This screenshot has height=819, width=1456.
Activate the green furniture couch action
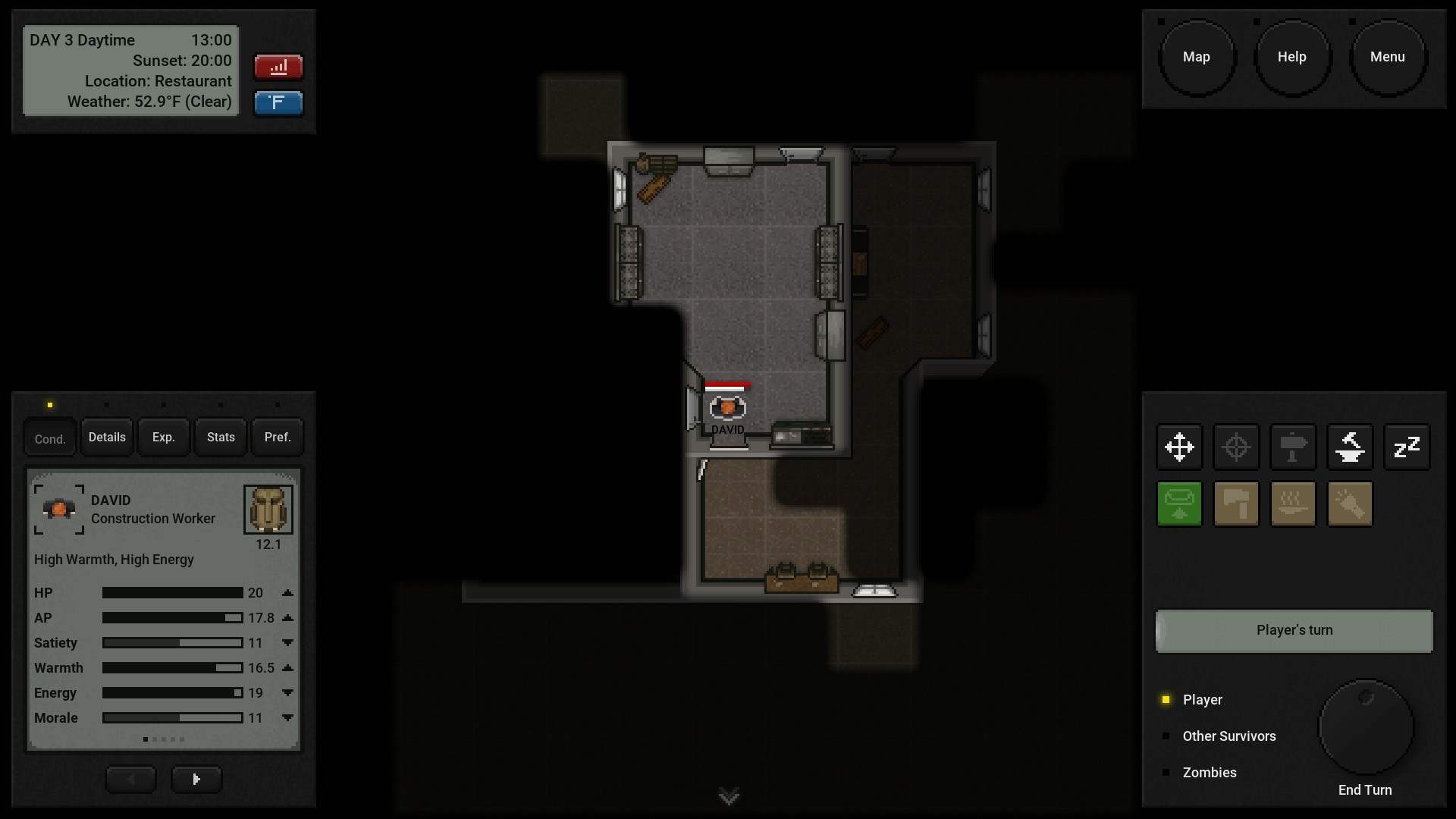click(1179, 504)
